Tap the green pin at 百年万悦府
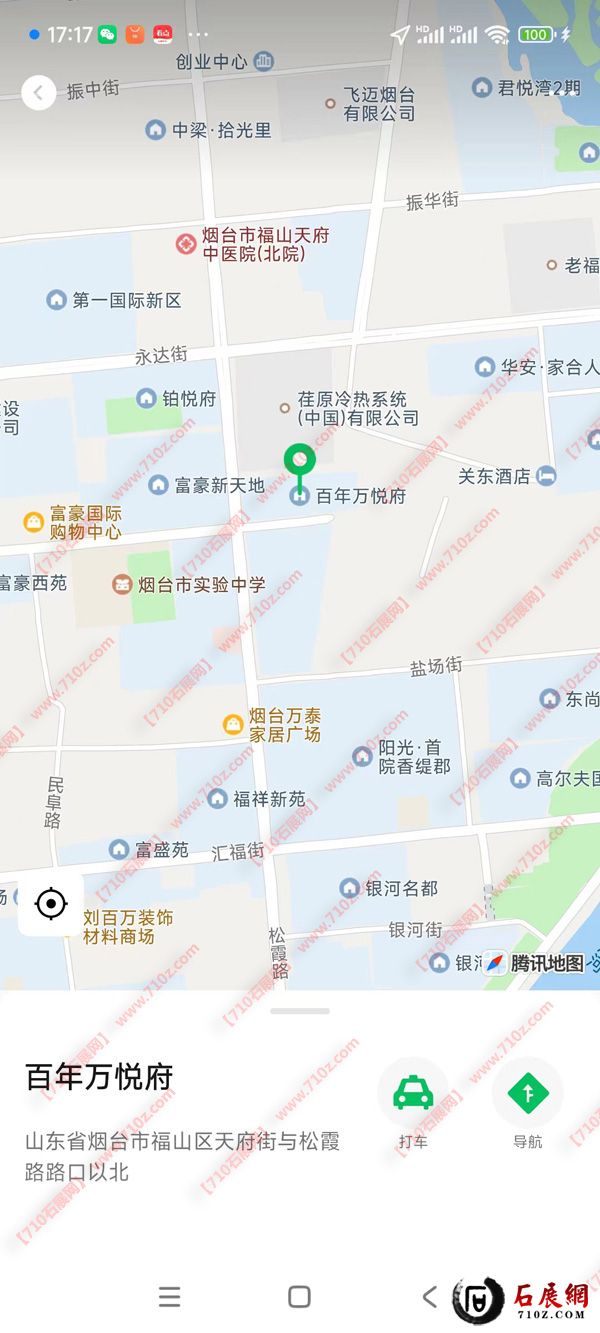Screen dimensions: 600x1333 pyautogui.click(x=299, y=462)
